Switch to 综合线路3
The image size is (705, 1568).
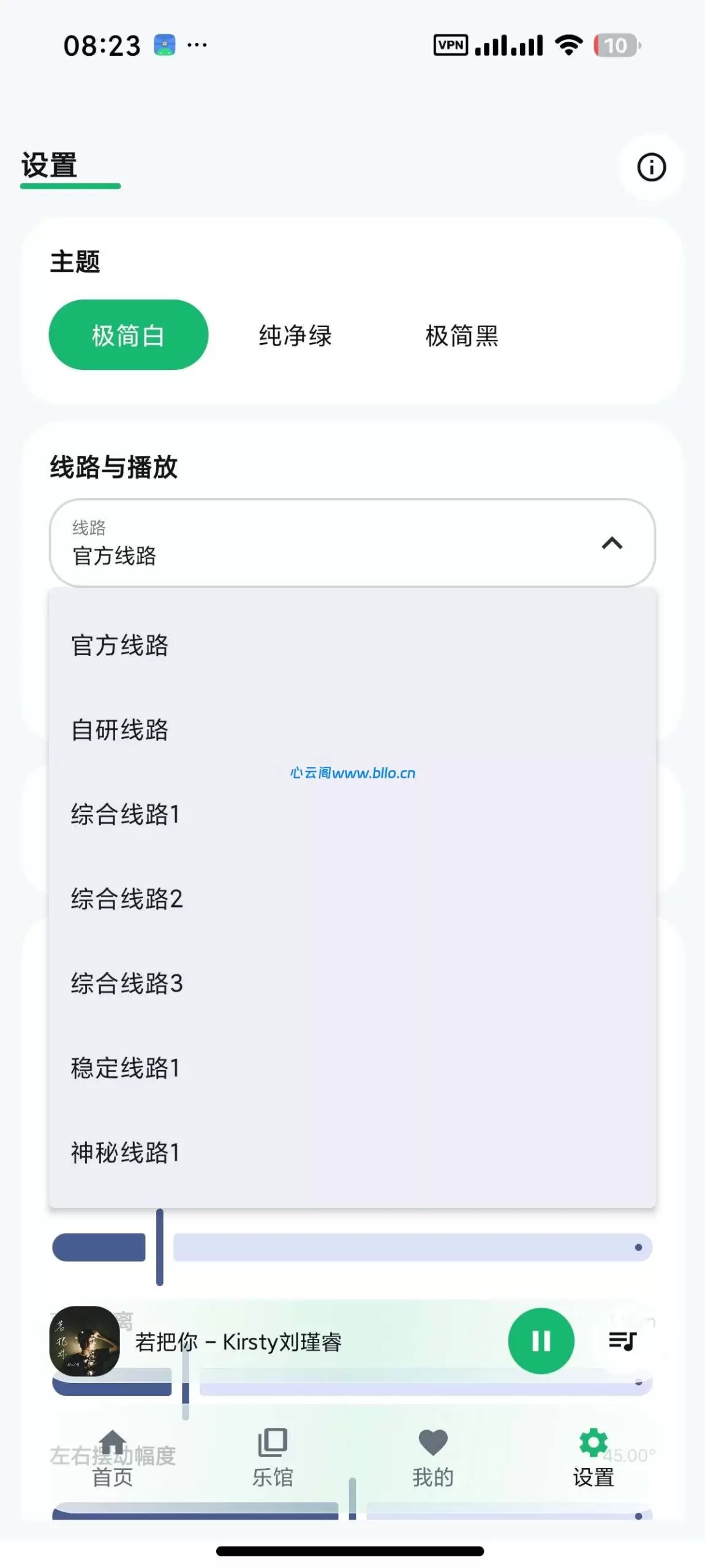click(352, 984)
